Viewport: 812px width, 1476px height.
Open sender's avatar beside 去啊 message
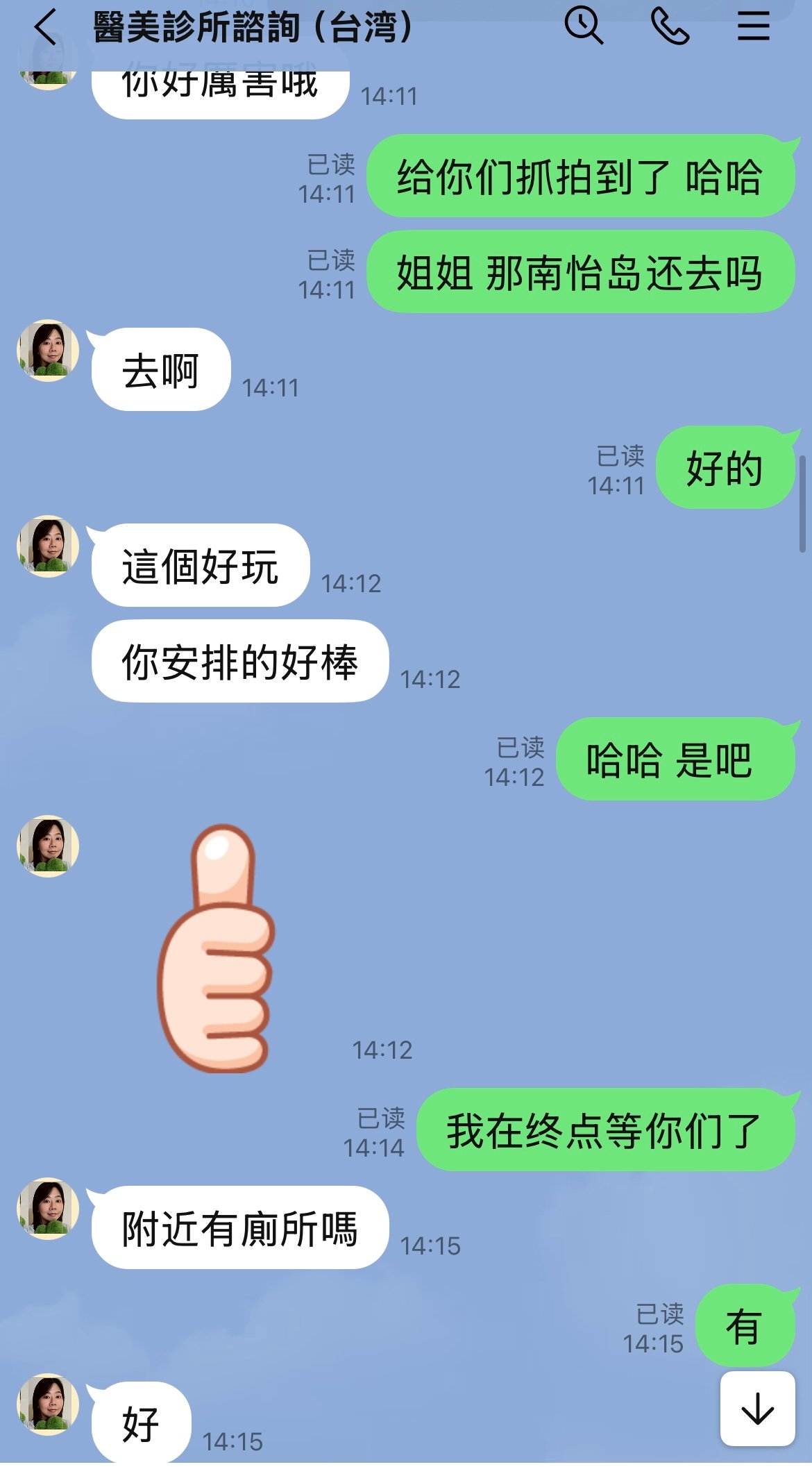pos(48,350)
